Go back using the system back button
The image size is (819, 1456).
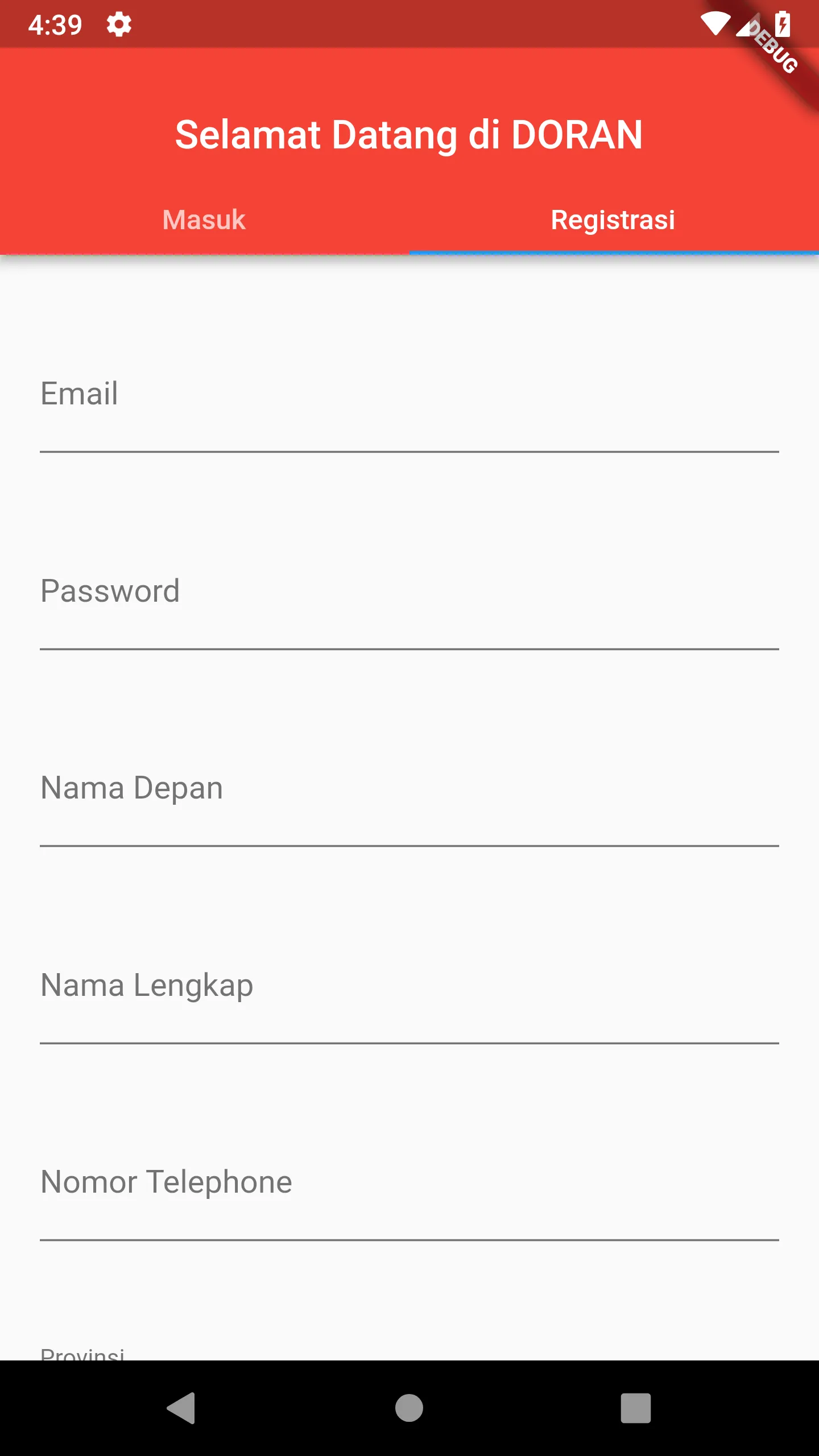pyautogui.click(x=181, y=1408)
